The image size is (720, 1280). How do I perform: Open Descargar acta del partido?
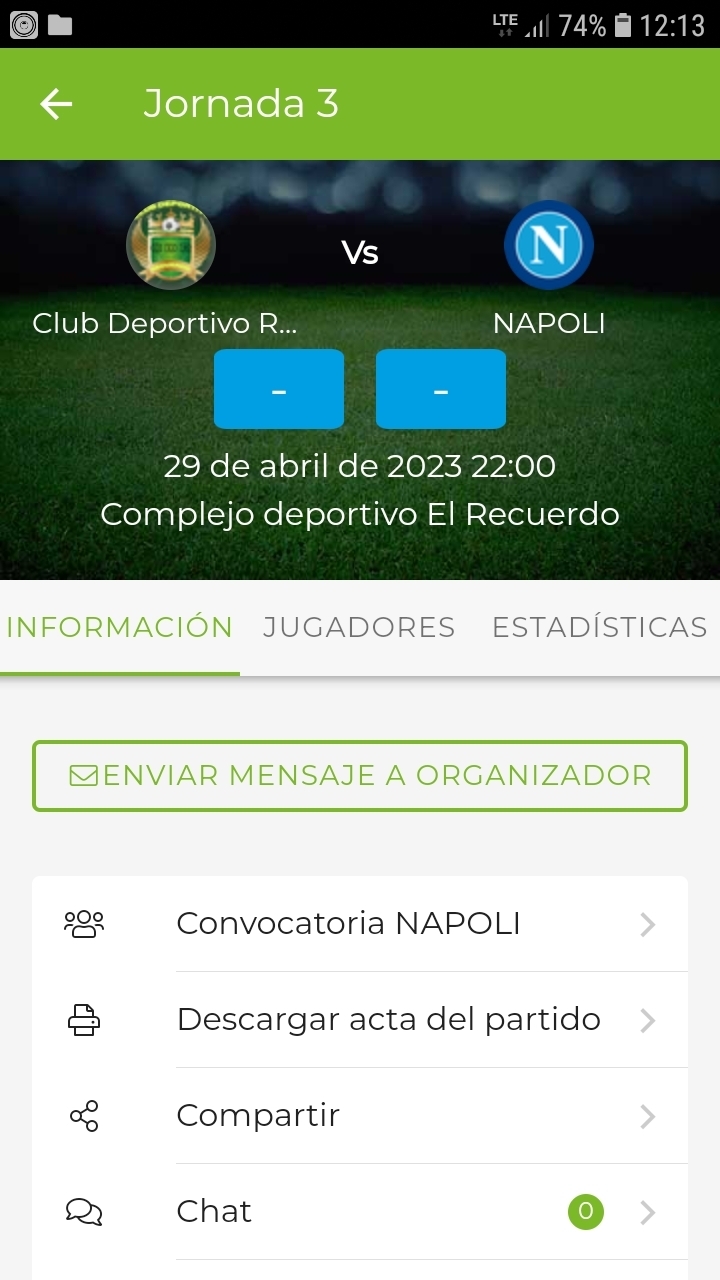click(x=360, y=1020)
